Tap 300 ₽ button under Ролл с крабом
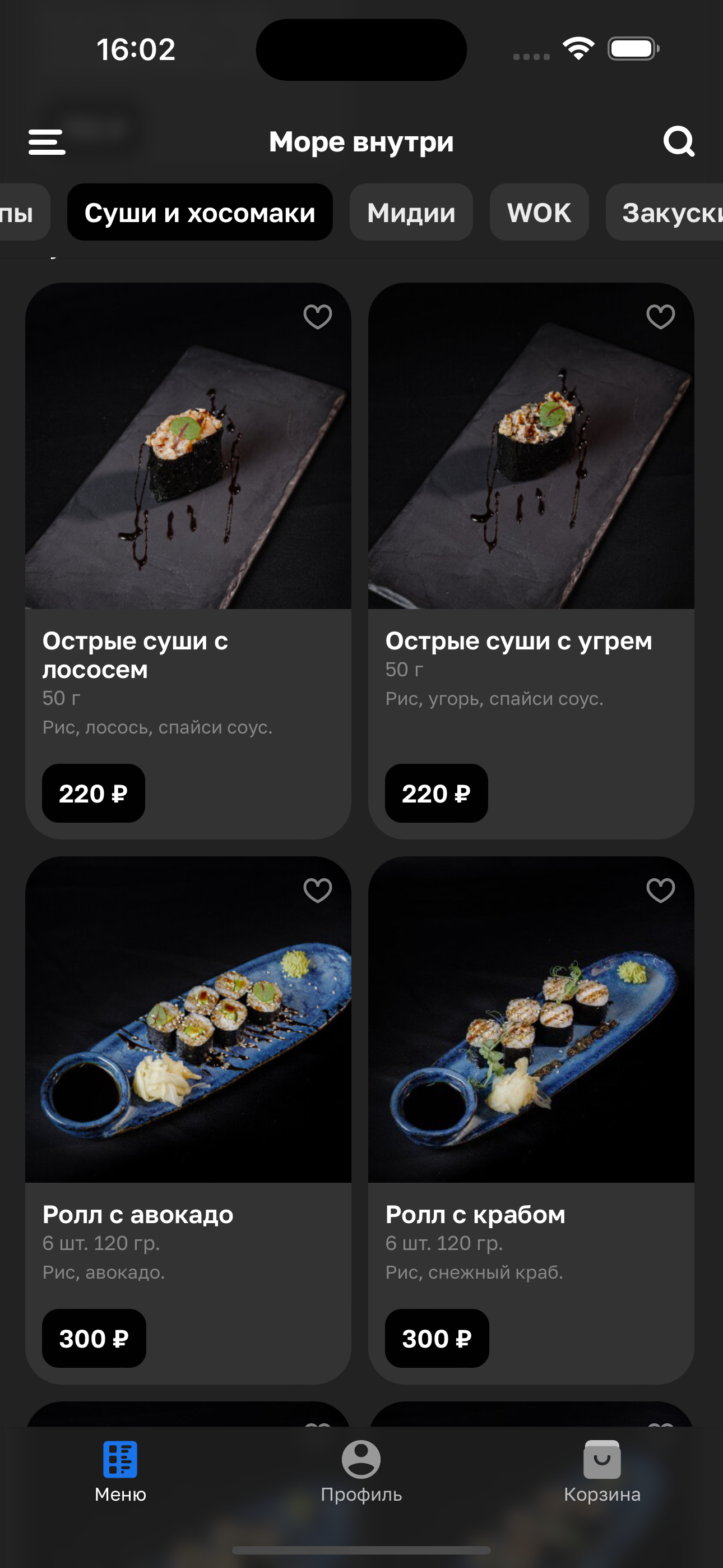The height and width of the screenshot is (1568, 723). 437,1339
